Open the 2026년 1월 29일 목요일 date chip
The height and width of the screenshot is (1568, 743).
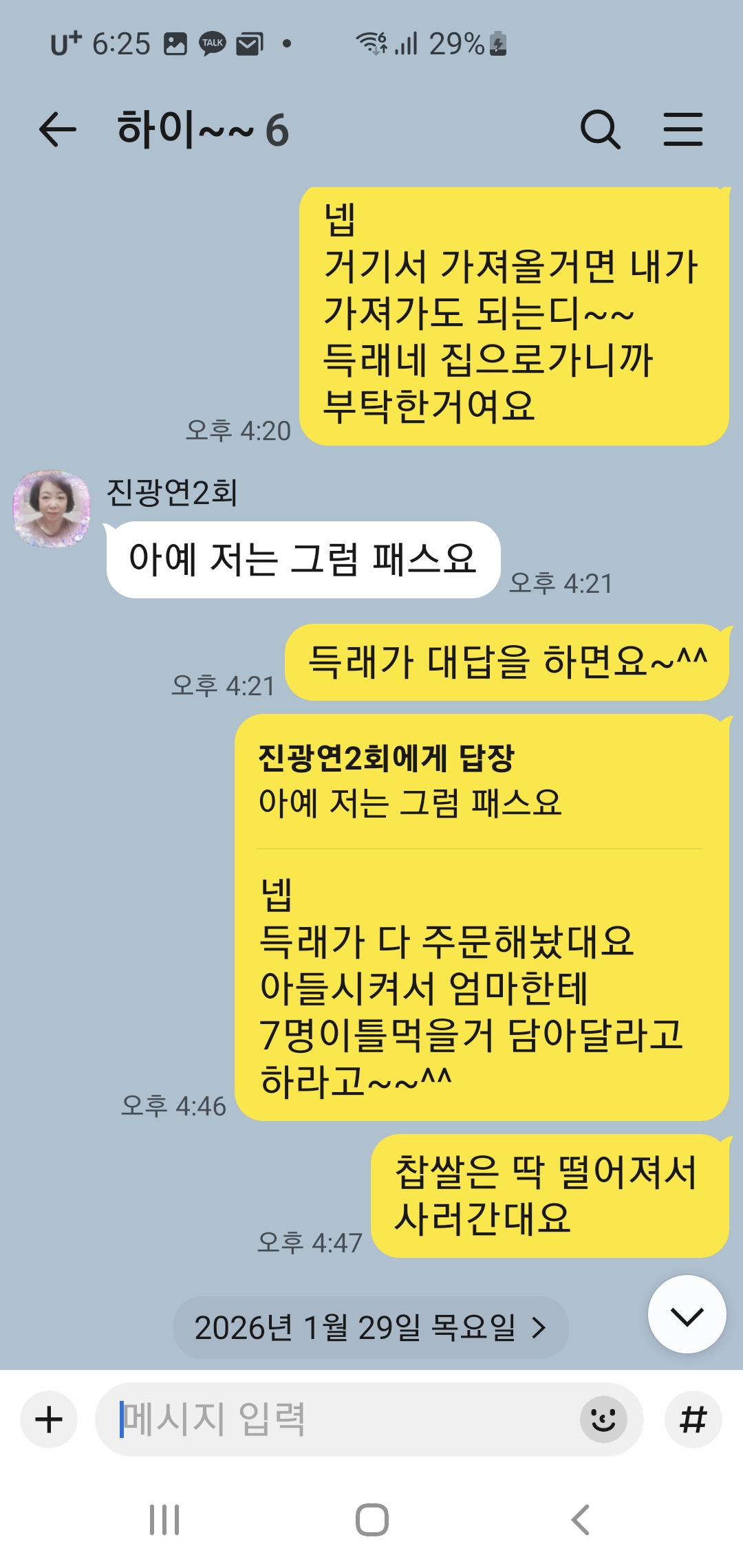tap(370, 1327)
